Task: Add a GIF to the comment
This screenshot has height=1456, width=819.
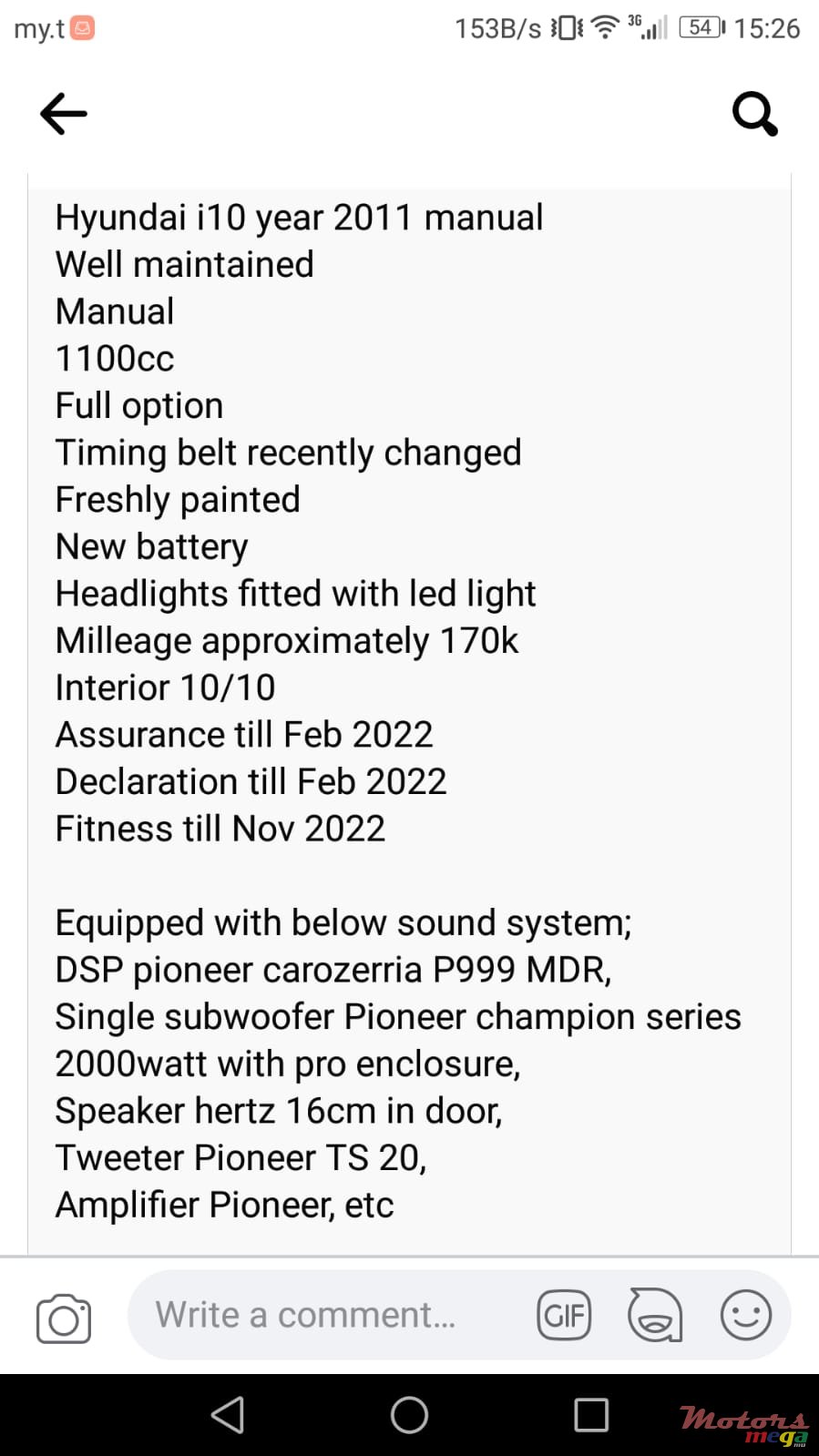Action: 564,1315
